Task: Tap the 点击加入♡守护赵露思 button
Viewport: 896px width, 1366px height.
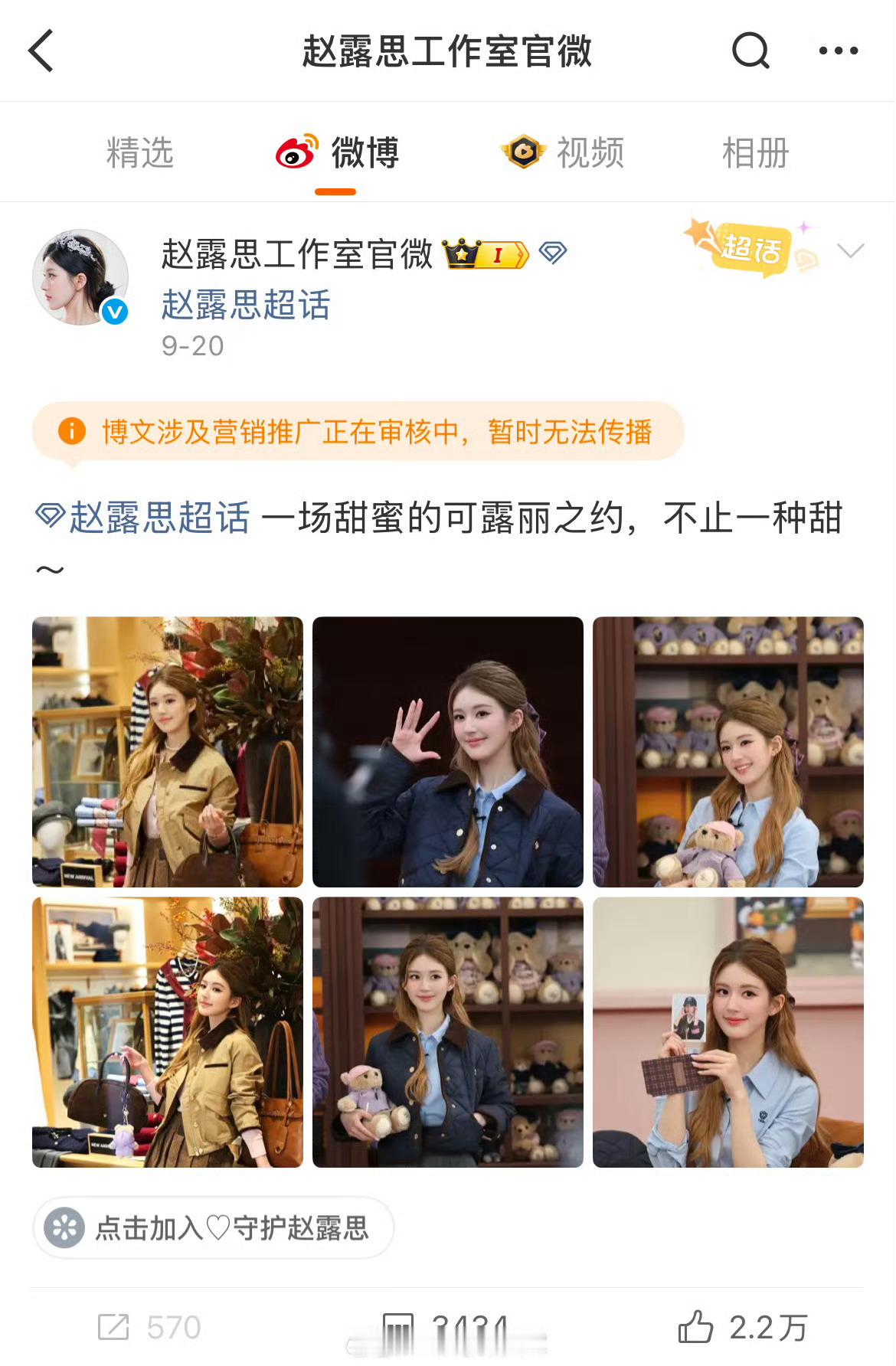Action: 213,1226
